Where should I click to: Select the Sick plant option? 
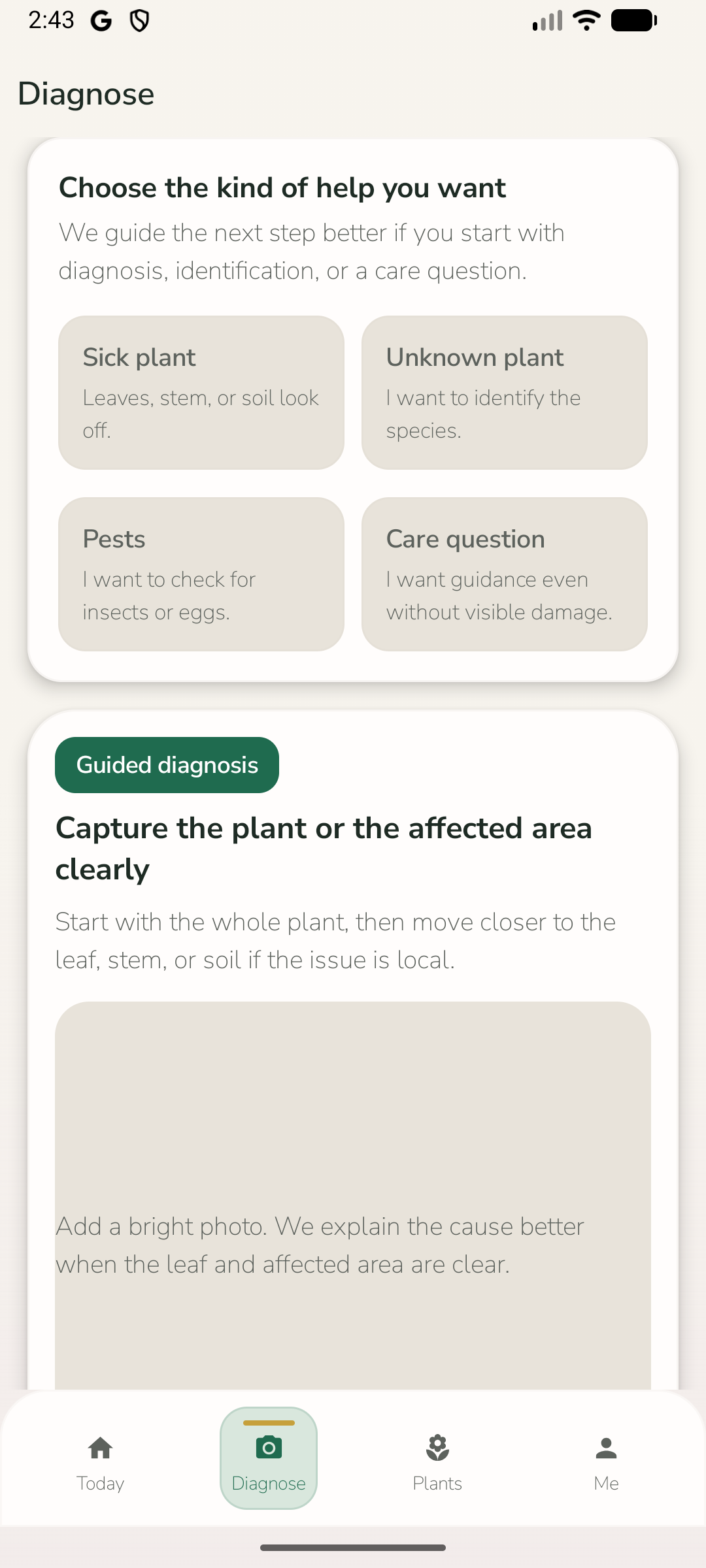[x=201, y=393]
